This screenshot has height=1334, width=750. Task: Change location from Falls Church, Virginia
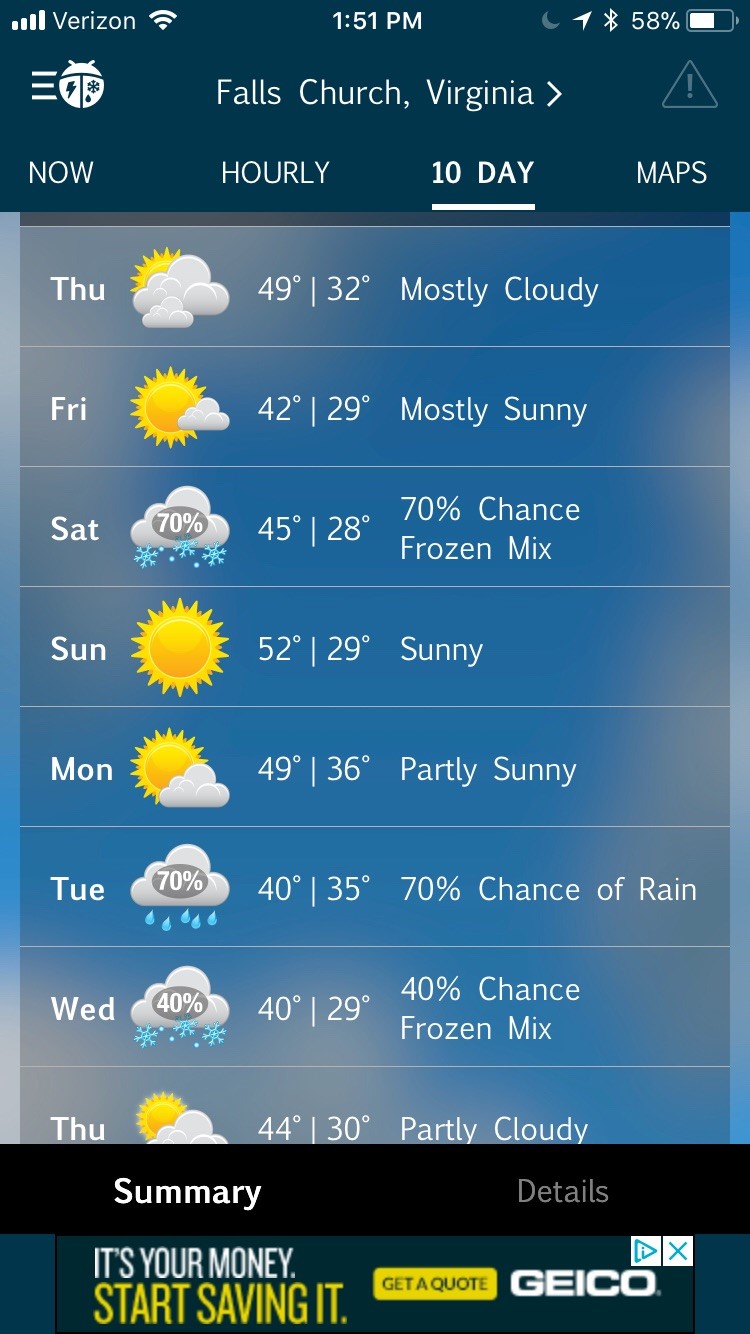389,93
